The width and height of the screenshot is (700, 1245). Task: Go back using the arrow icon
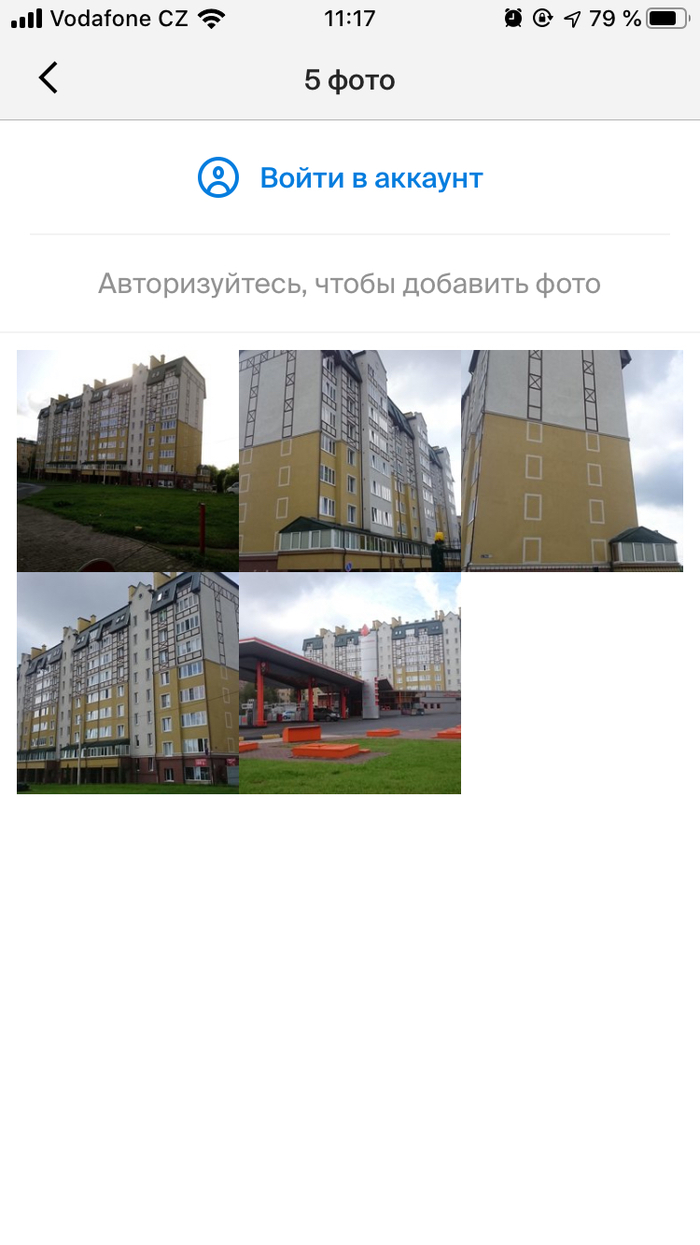coord(48,78)
